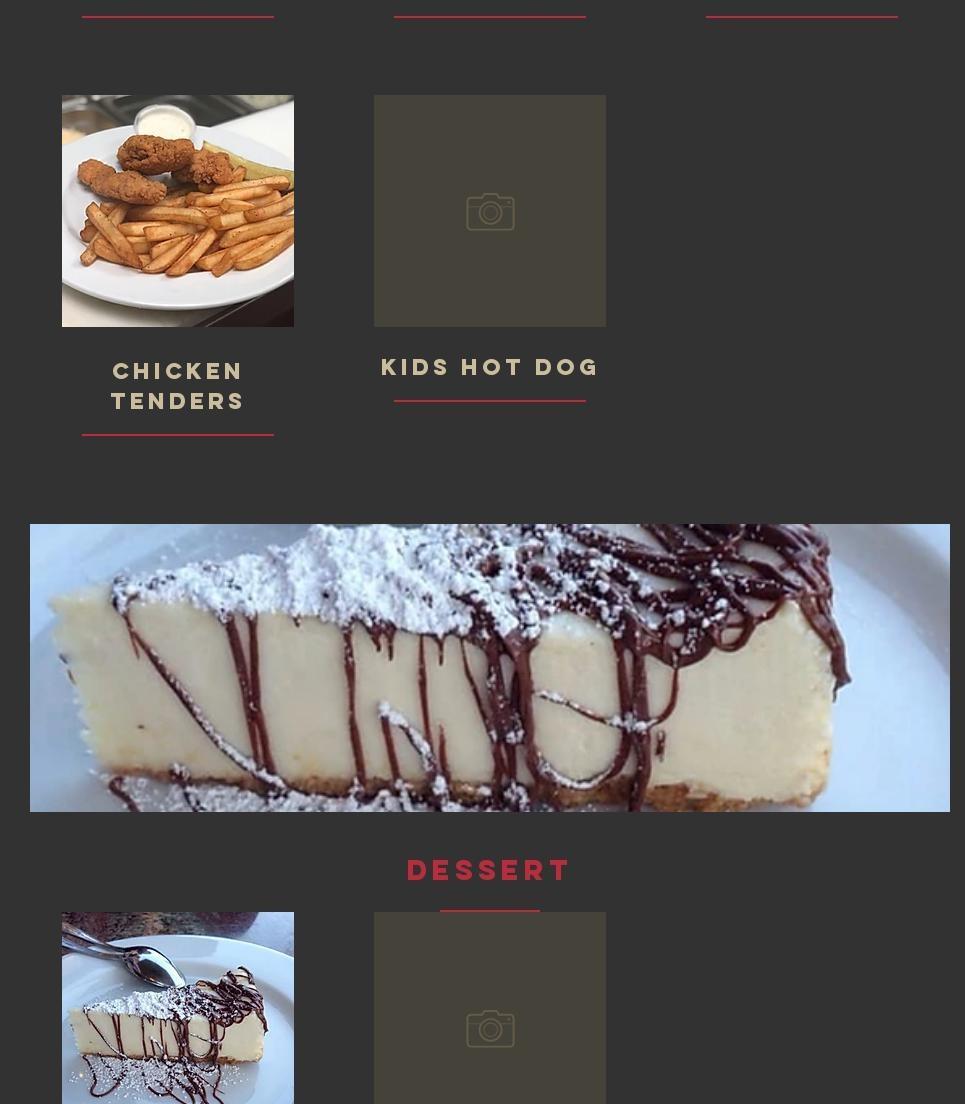Select the Kids Hot Dog placeholder tile
This screenshot has width=965, height=1104.
tap(490, 211)
